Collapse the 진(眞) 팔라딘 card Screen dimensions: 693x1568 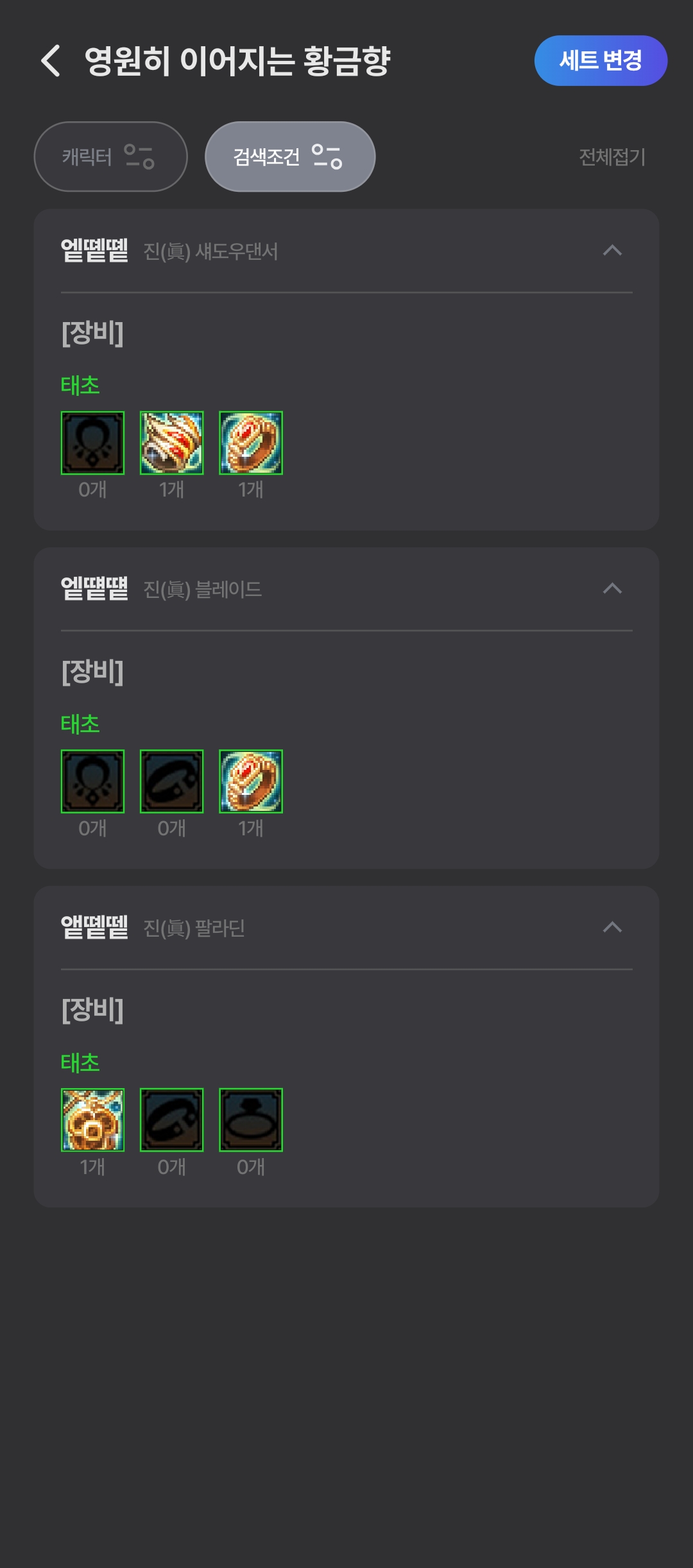click(612, 927)
